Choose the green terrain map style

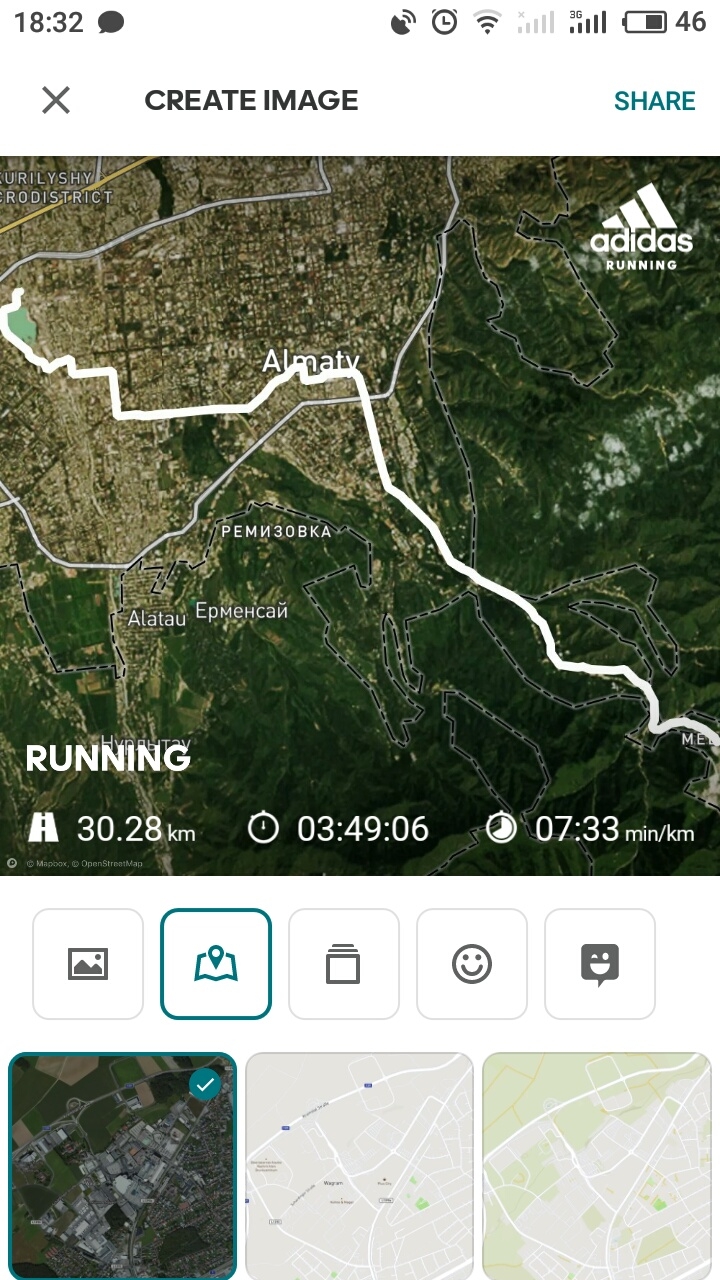coord(597,1165)
